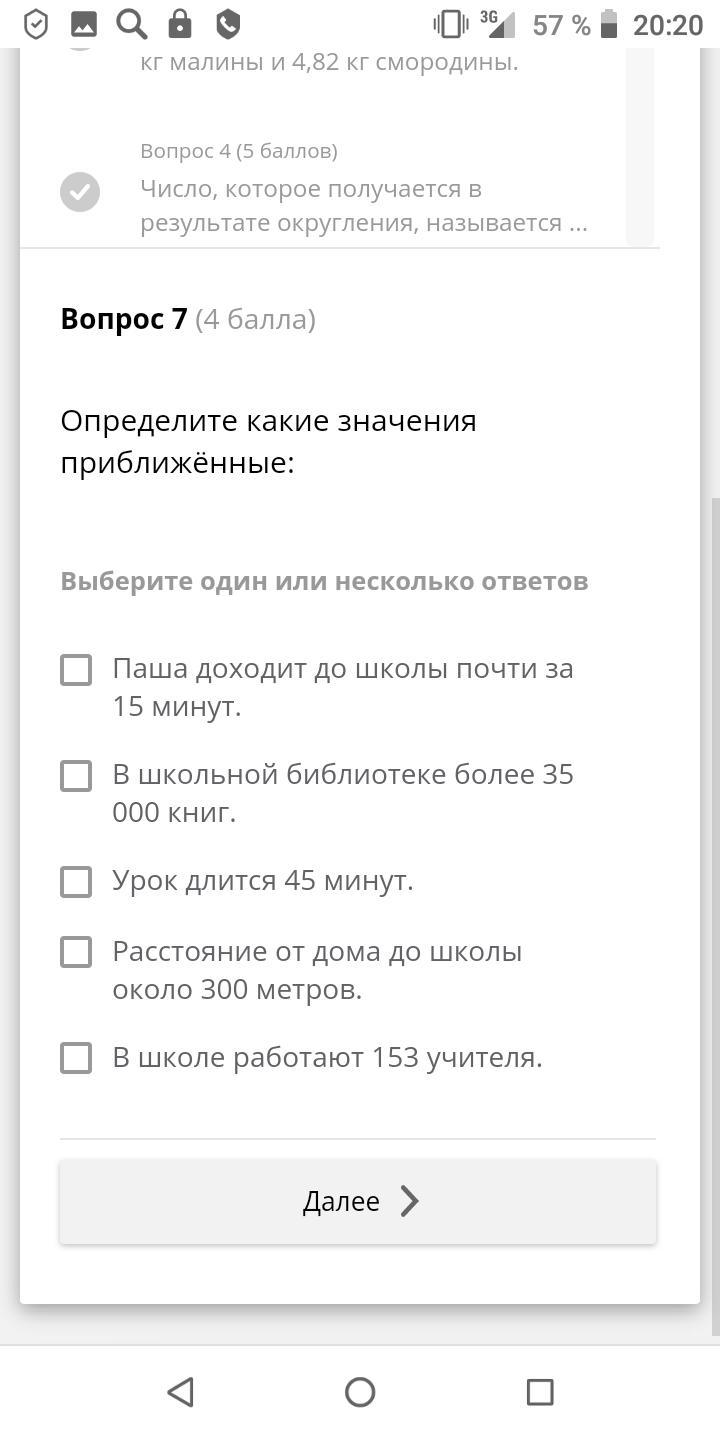This screenshot has height=1440, width=720.
Task: Tap the Далее button to continue
Action: coord(358,1201)
